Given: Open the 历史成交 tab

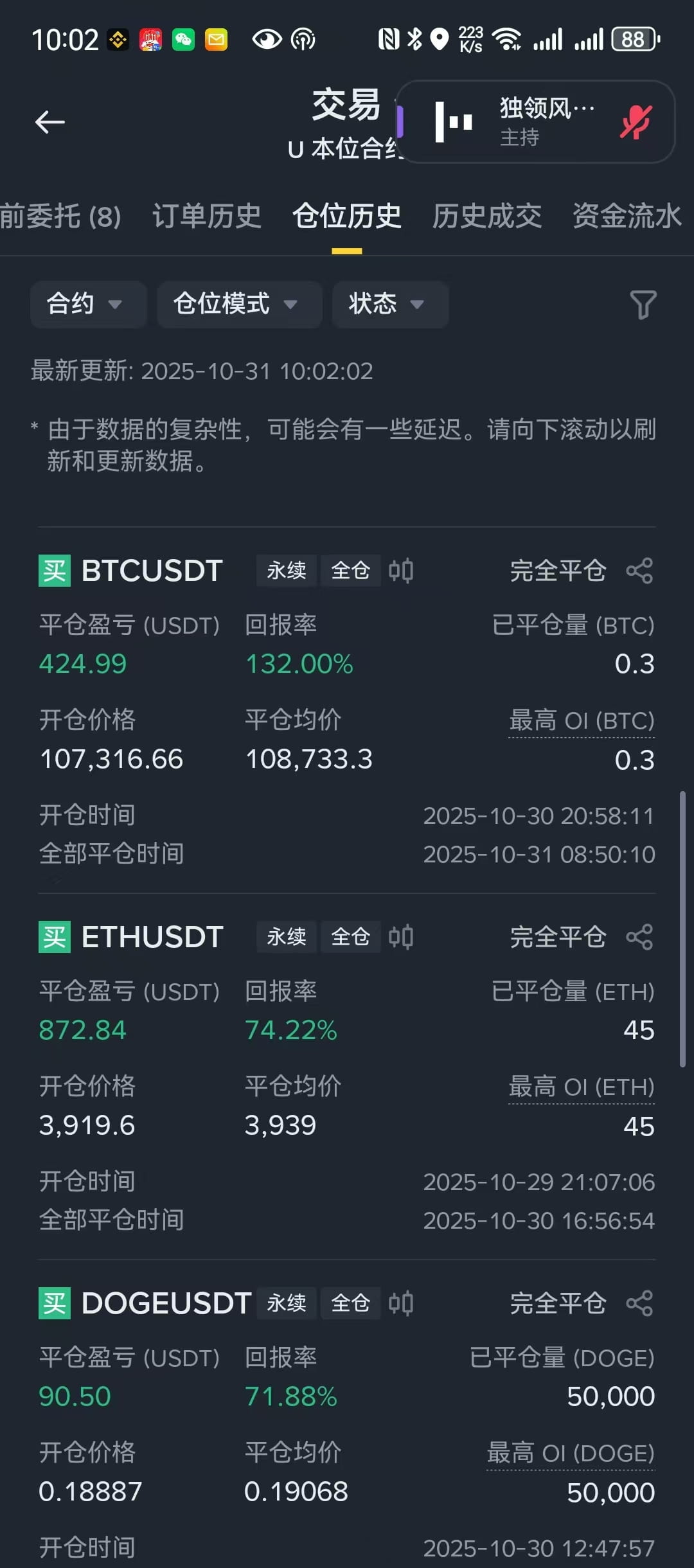Looking at the screenshot, I should click(486, 216).
